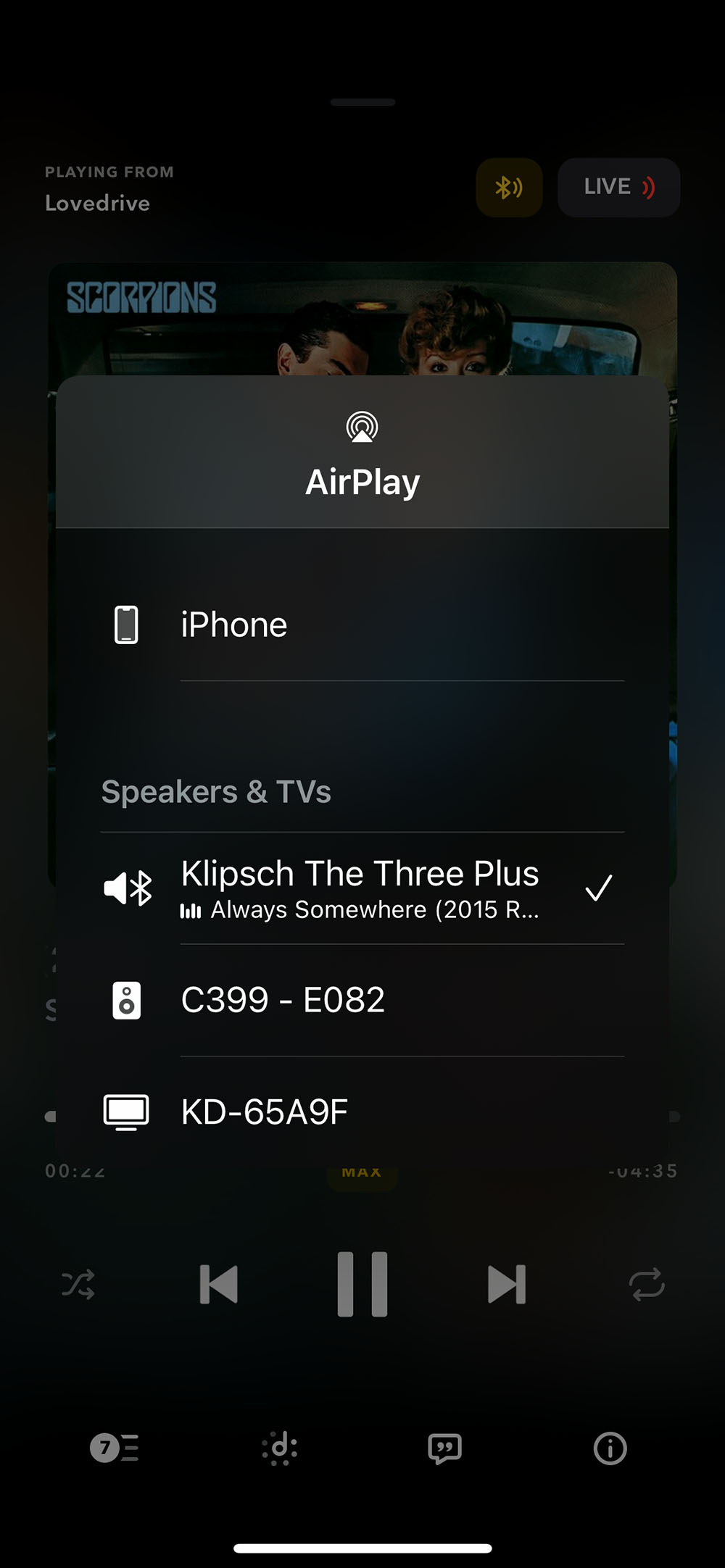Open the lyrics view
The height and width of the screenshot is (1568, 725).
pos(444,1448)
